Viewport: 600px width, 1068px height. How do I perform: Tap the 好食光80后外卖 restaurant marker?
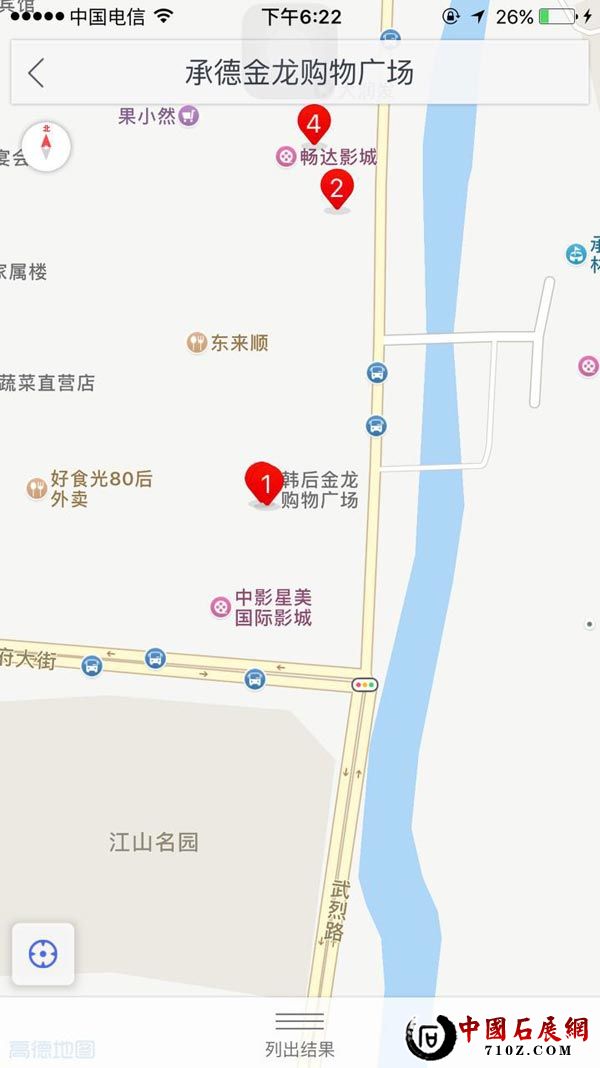tap(37, 489)
